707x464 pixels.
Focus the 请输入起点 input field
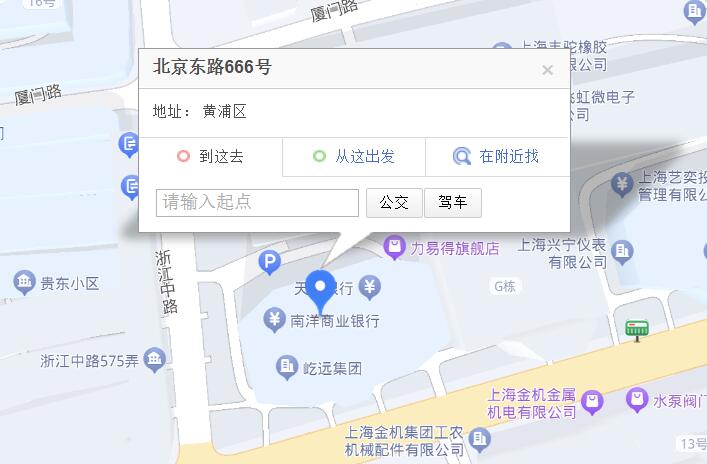(x=258, y=203)
